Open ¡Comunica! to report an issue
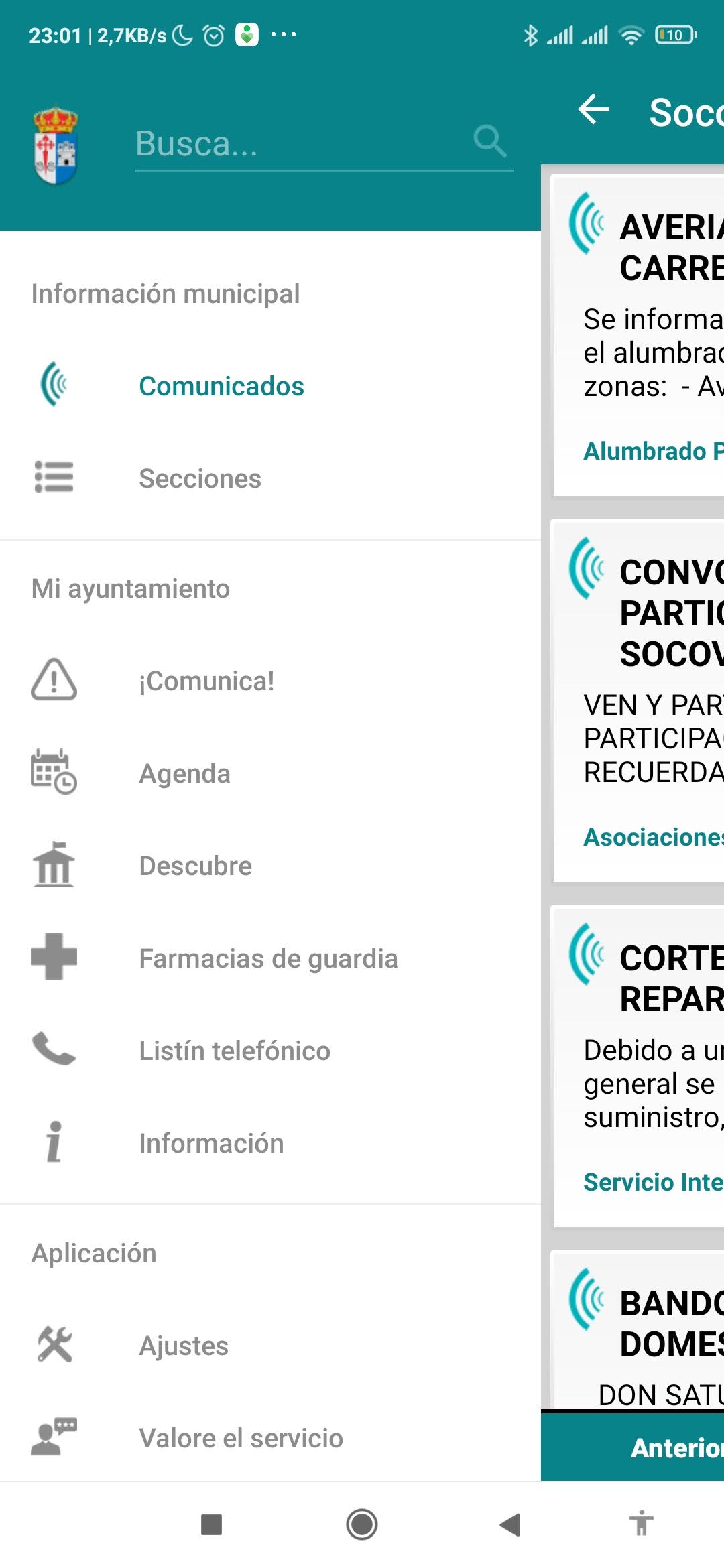Image resolution: width=724 pixels, height=1568 pixels. [x=270, y=681]
